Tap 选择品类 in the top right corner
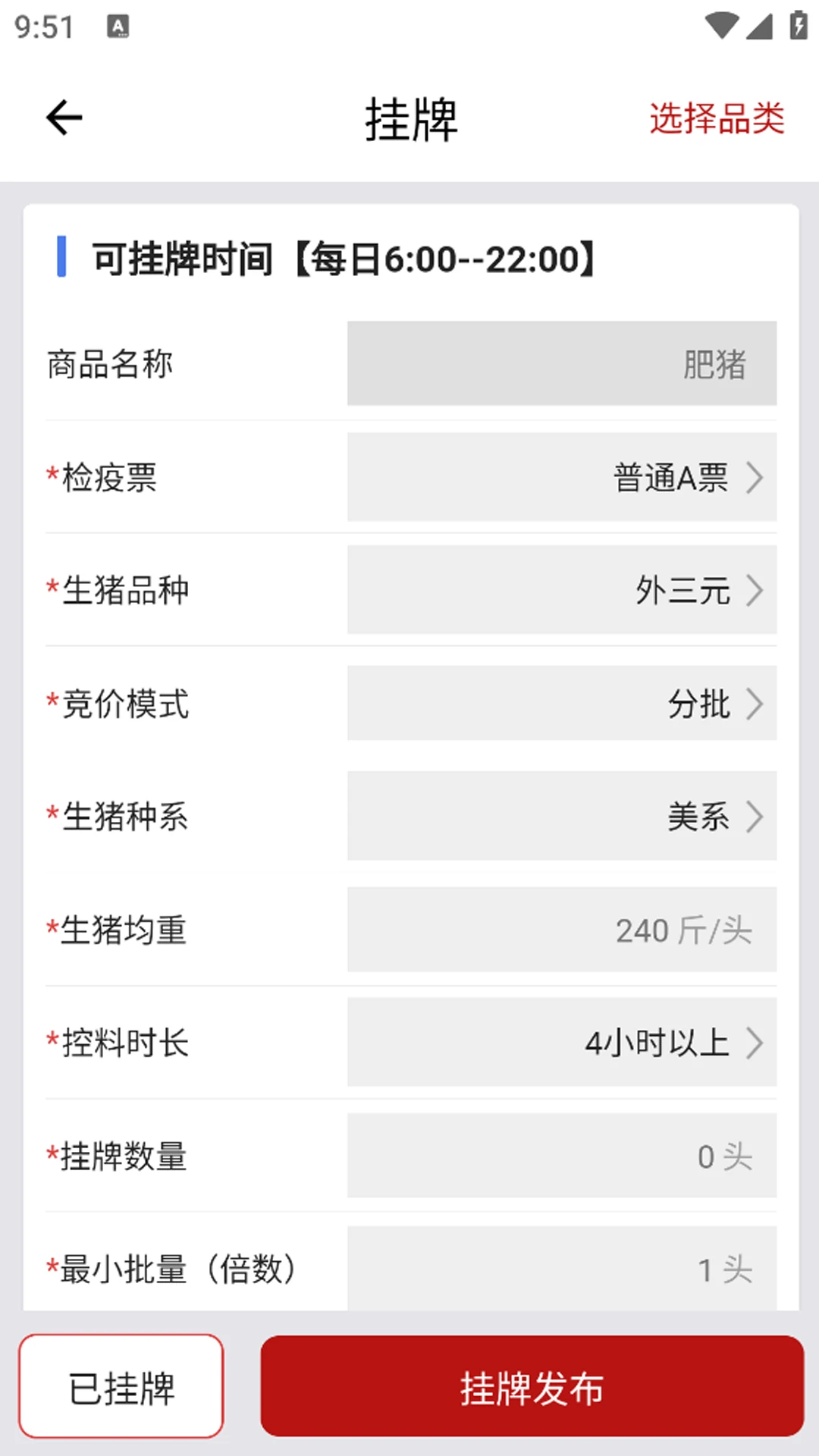Image resolution: width=819 pixels, height=1456 pixels. (x=715, y=118)
